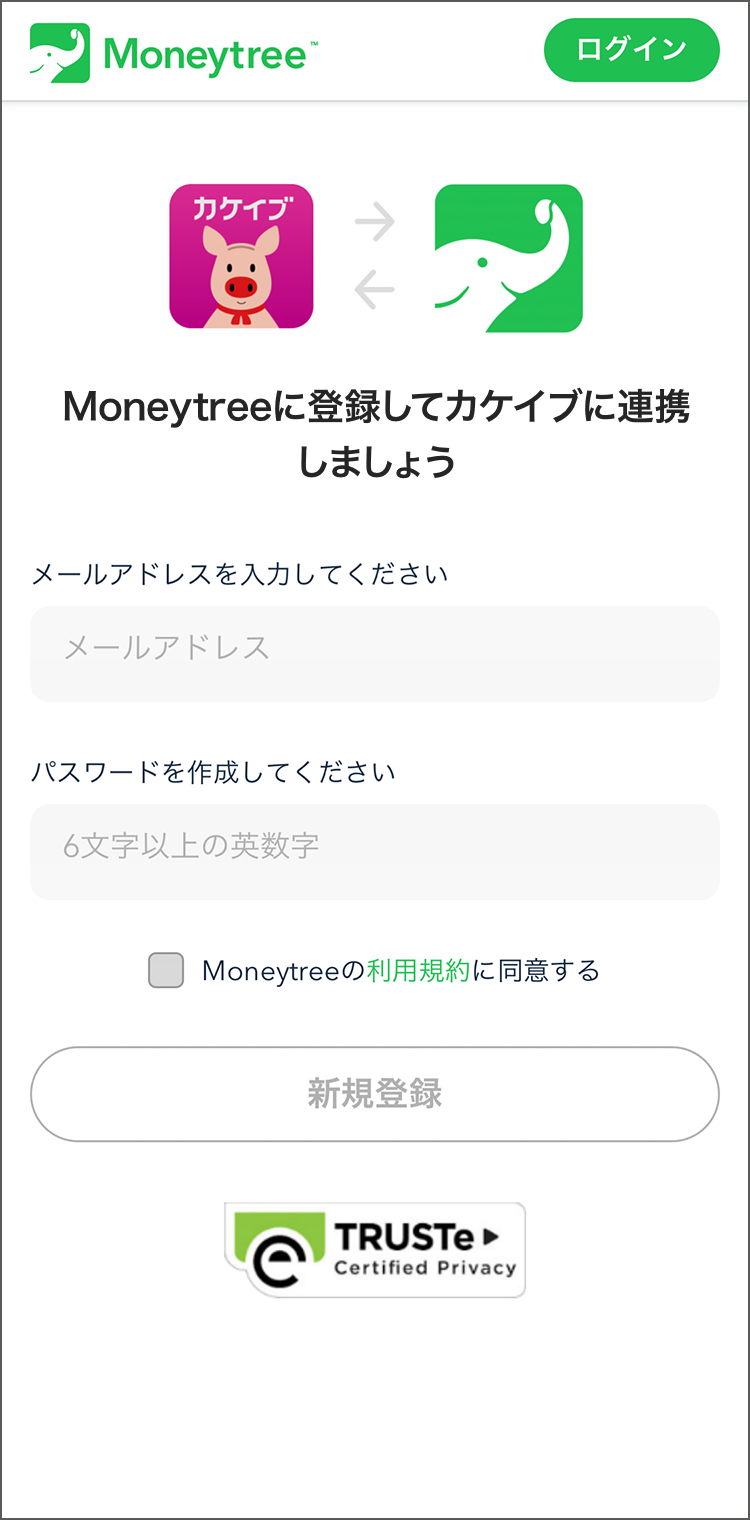Select the password field for 6文字以上の英数字
The width and height of the screenshot is (750, 1520).
[x=375, y=852]
